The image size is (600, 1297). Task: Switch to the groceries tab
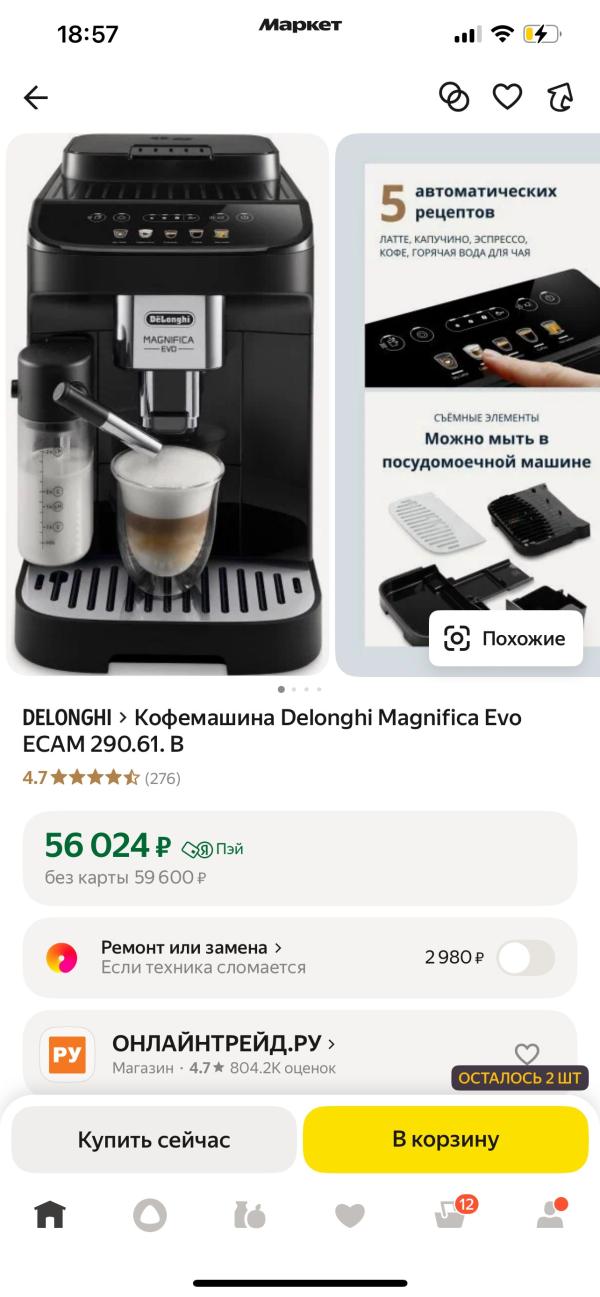(x=249, y=1214)
